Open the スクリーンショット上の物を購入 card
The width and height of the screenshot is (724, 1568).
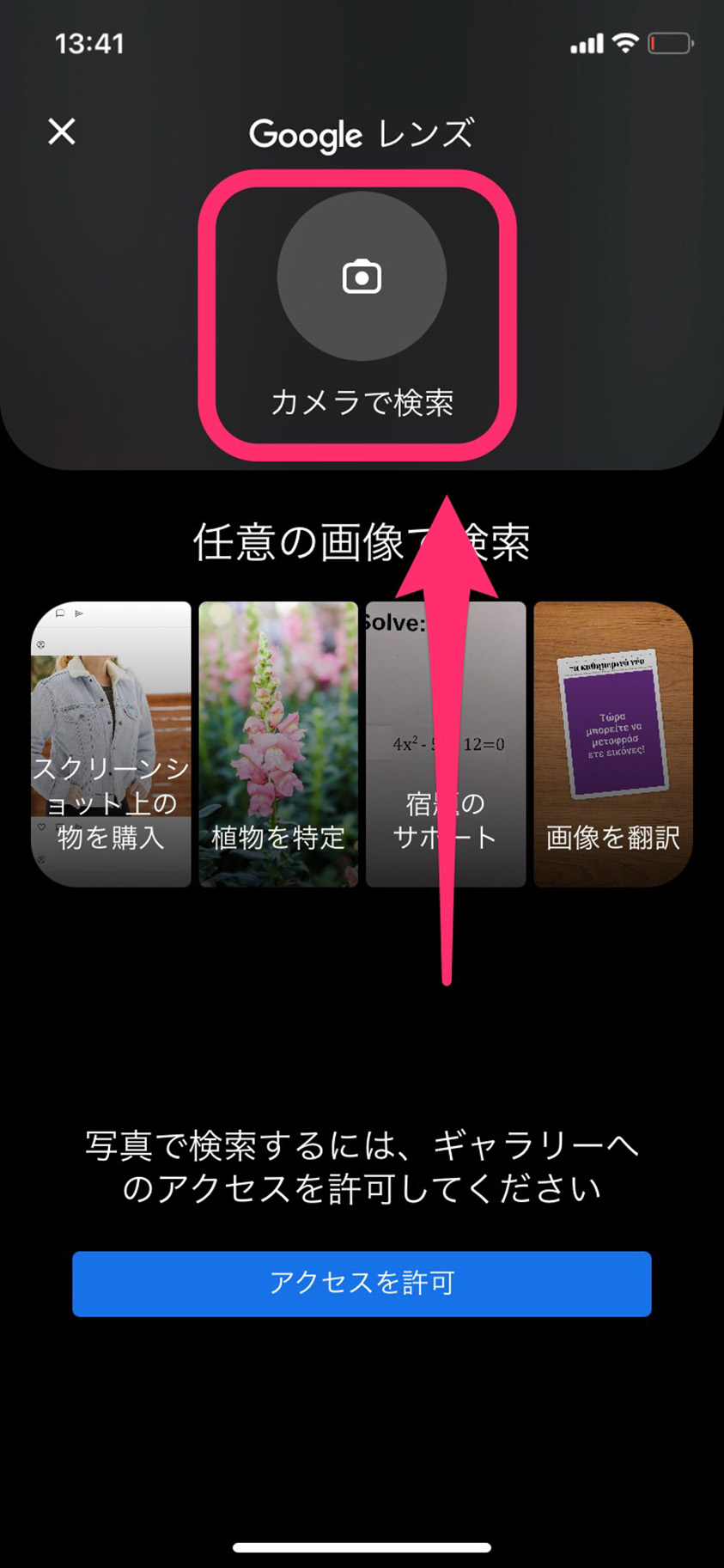[x=111, y=744]
